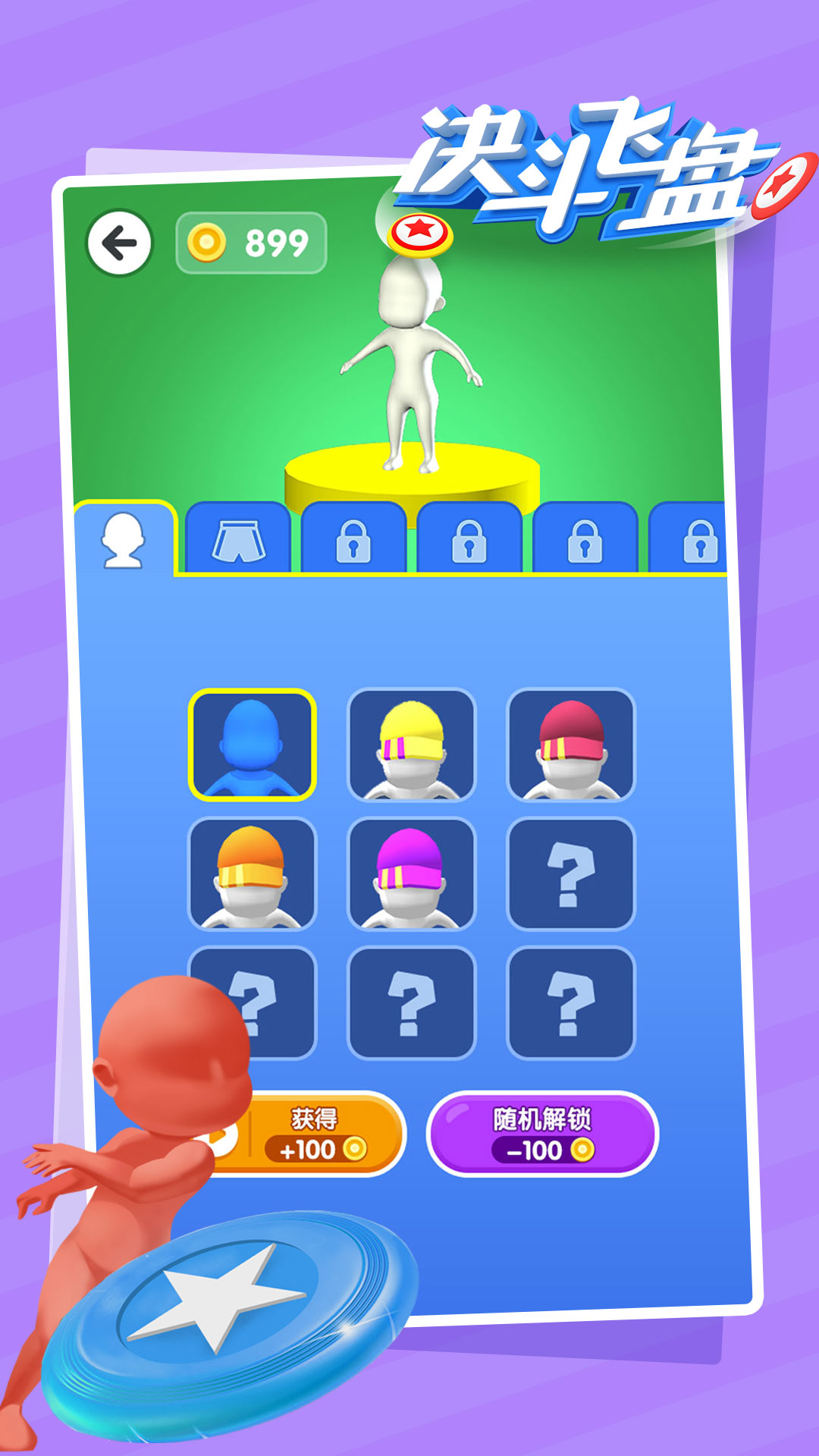Choose the shorts category to expand its items
This screenshot has width=819, height=1456.
(239, 538)
